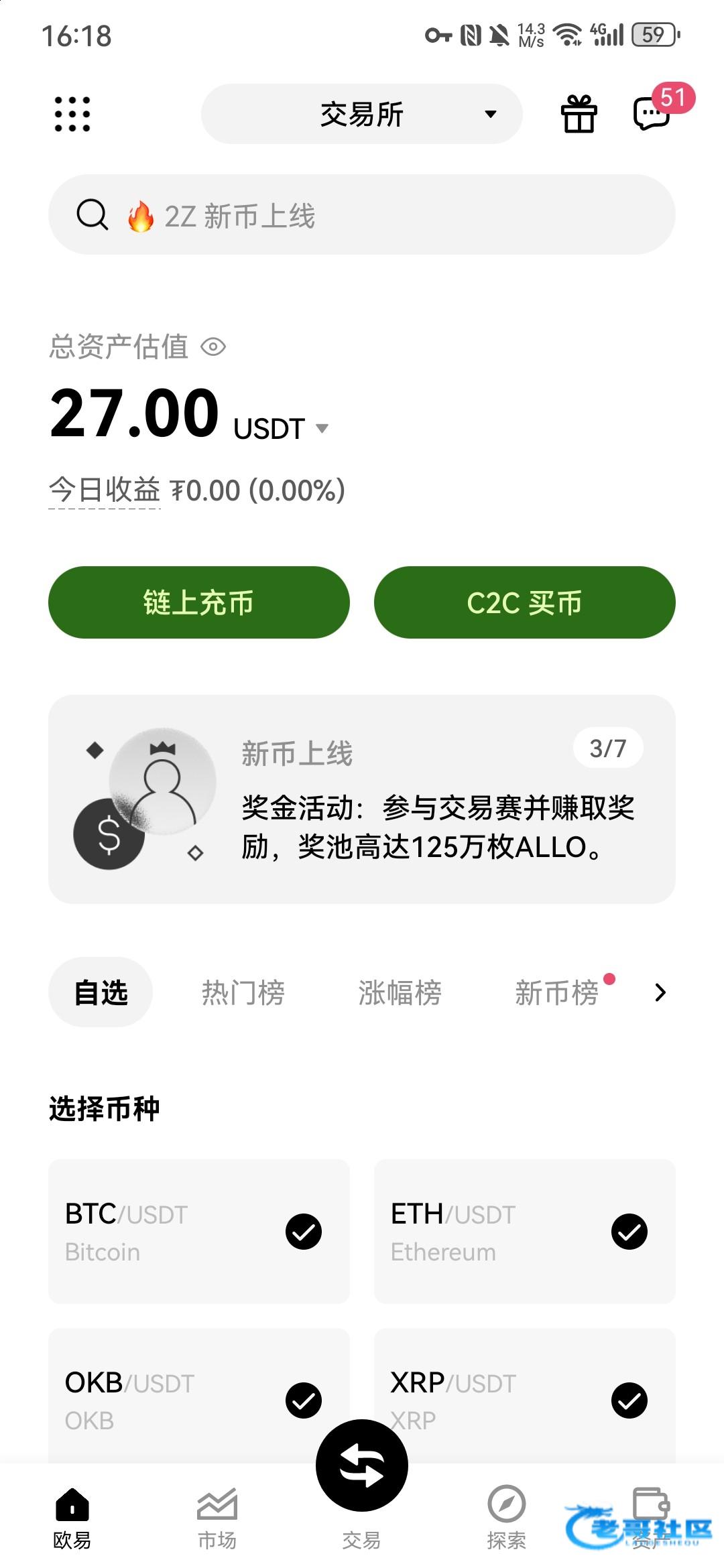The width and height of the screenshot is (724, 1568).
Task: Change the USDT valuation currency
Action: tap(280, 429)
